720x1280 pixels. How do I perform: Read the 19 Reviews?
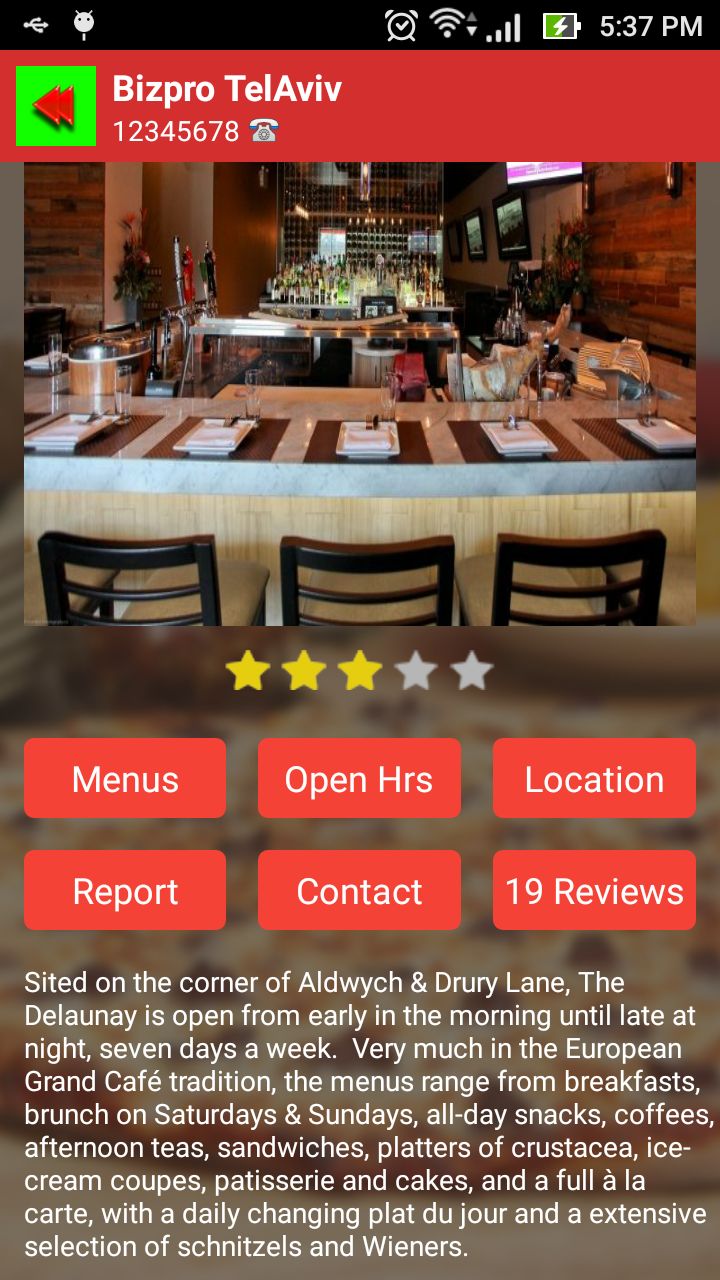point(594,891)
